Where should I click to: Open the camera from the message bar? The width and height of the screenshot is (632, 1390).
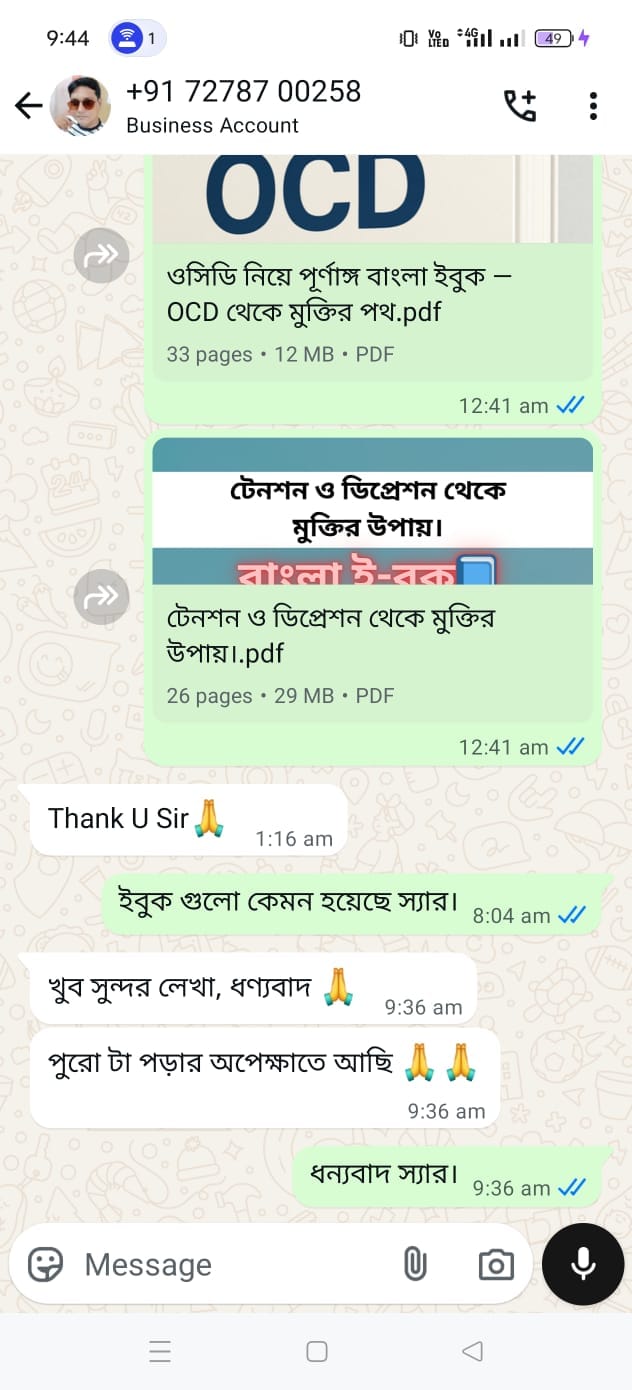click(496, 1265)
